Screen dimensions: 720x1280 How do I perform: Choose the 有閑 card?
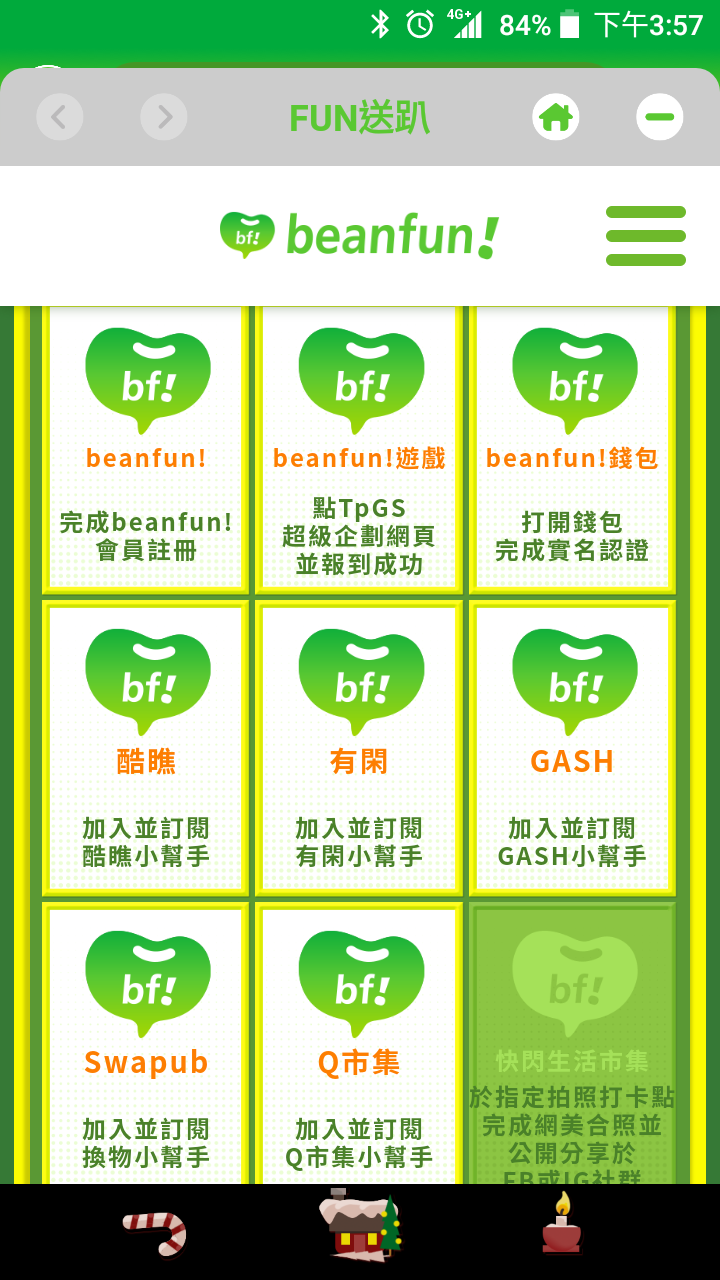(359, 748)
